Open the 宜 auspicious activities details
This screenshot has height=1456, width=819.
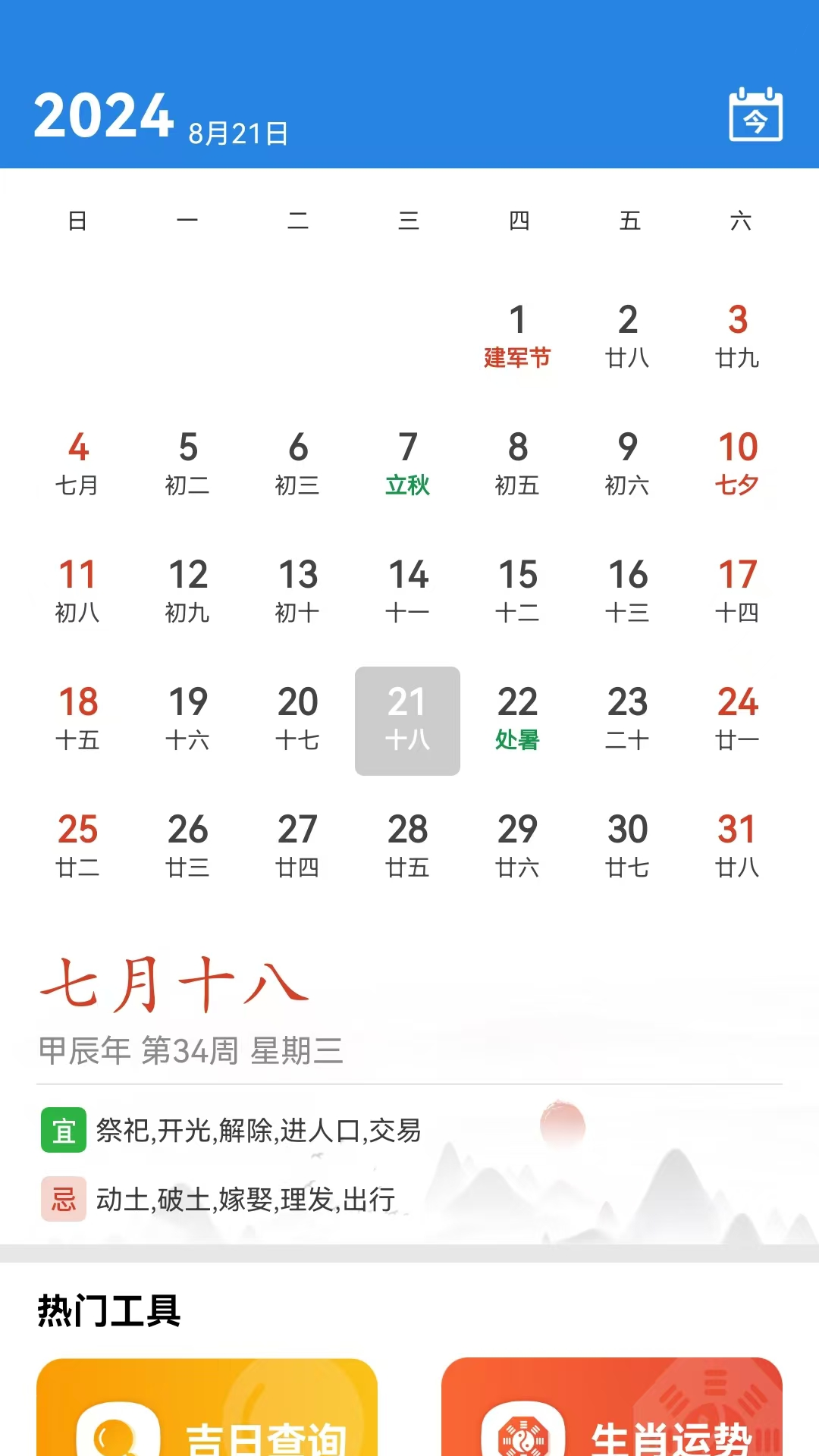pyautogui.click(x=231, y=1130)
